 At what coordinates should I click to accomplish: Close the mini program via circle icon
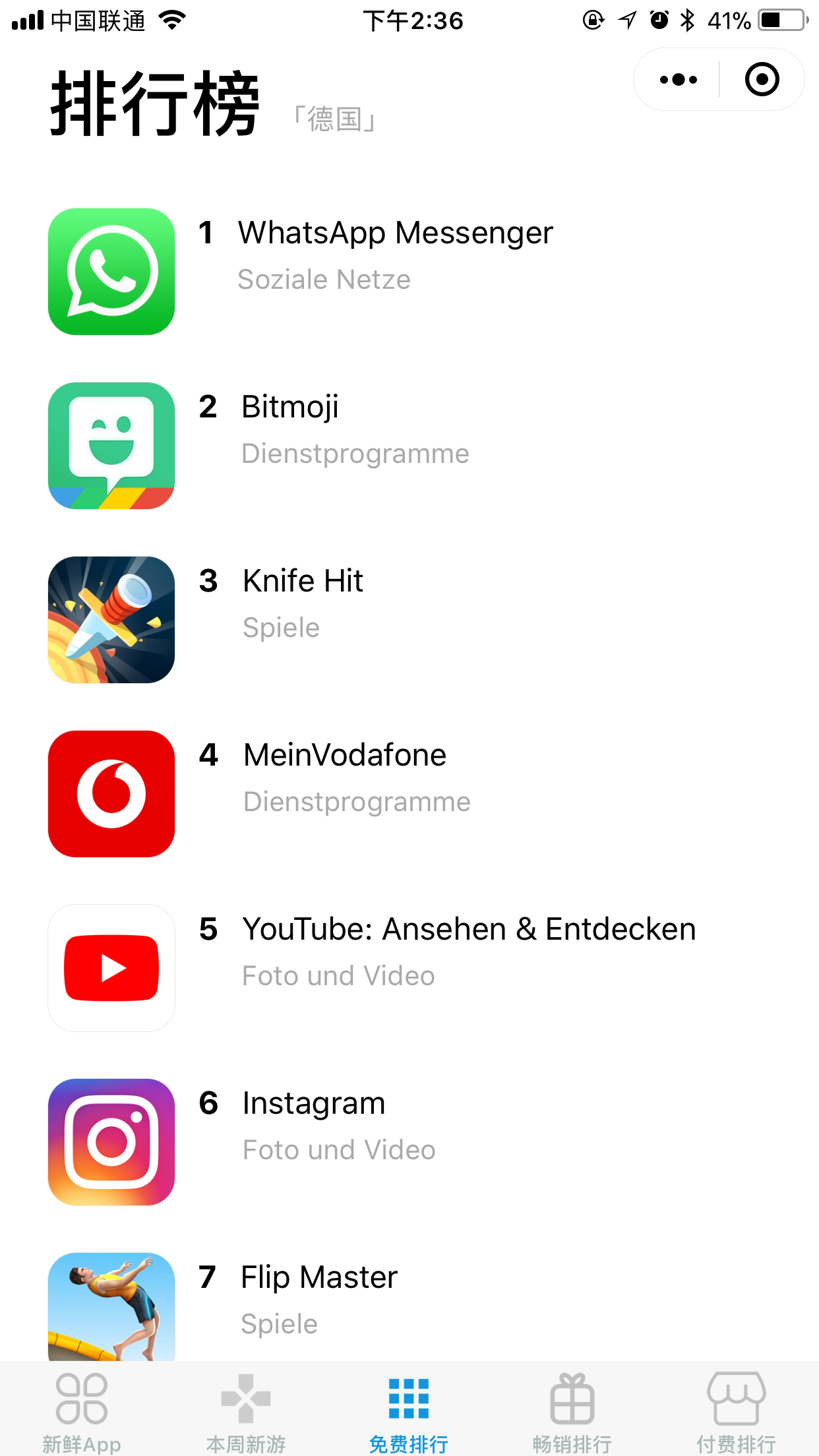click(762, 80)
